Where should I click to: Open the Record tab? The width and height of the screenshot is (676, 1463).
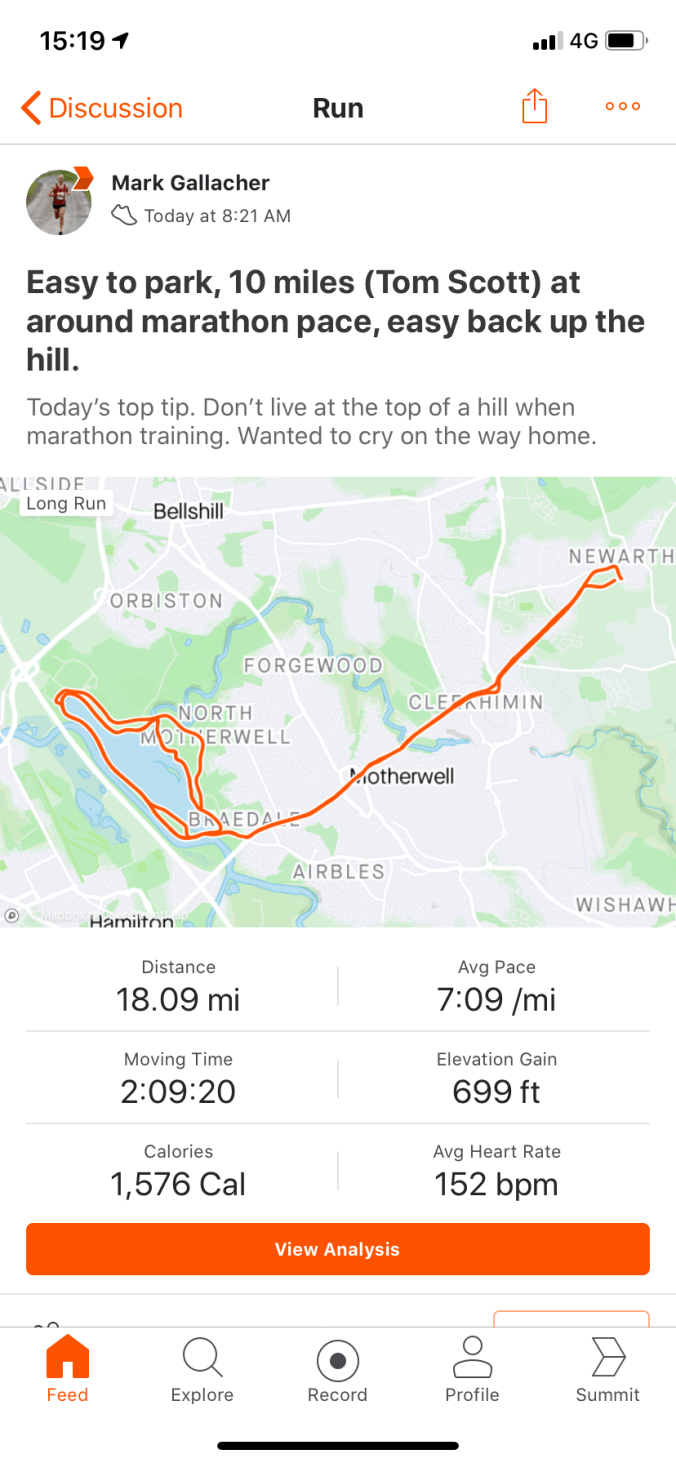(338, 1370)
